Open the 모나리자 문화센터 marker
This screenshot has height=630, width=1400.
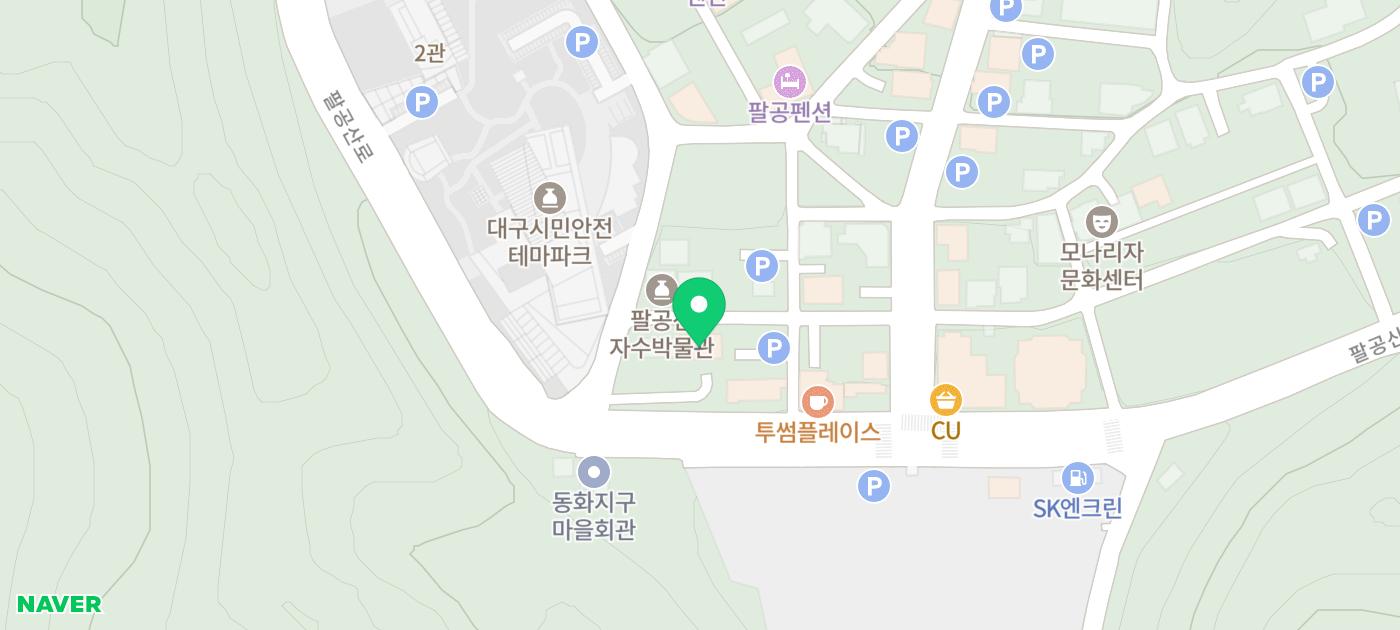(x=1101, y=221)
